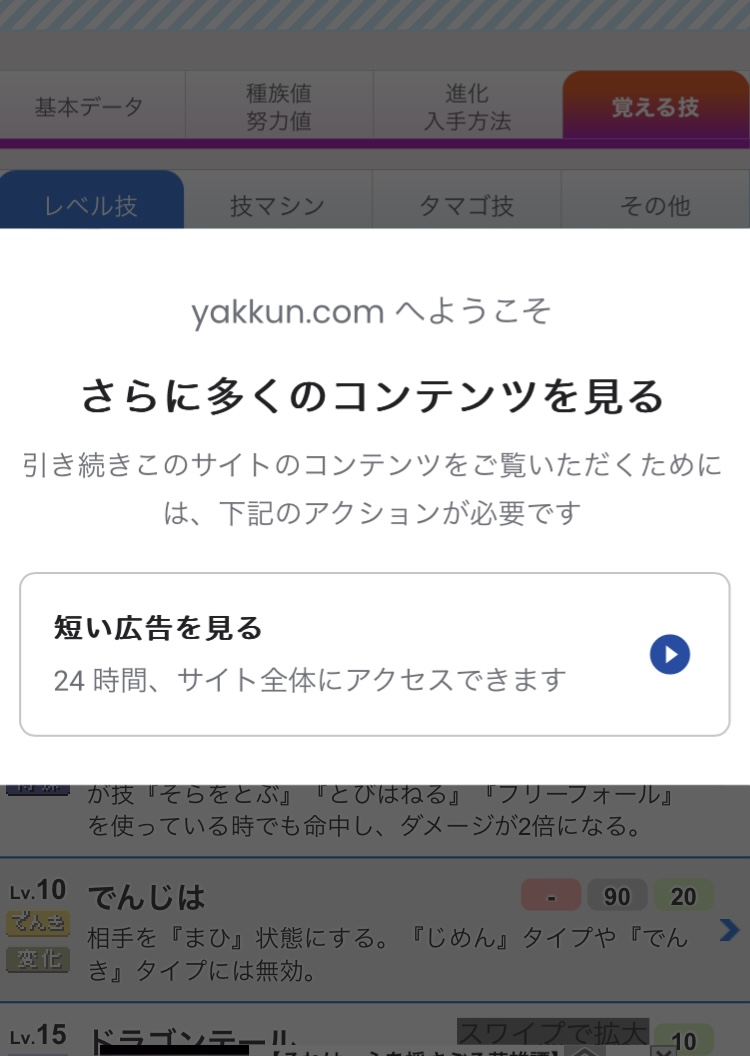Image resolution: width=750 pixels, height=1056 pixels.
Task: Close the bottom ad banner
Action: [x=663, y=1050]
